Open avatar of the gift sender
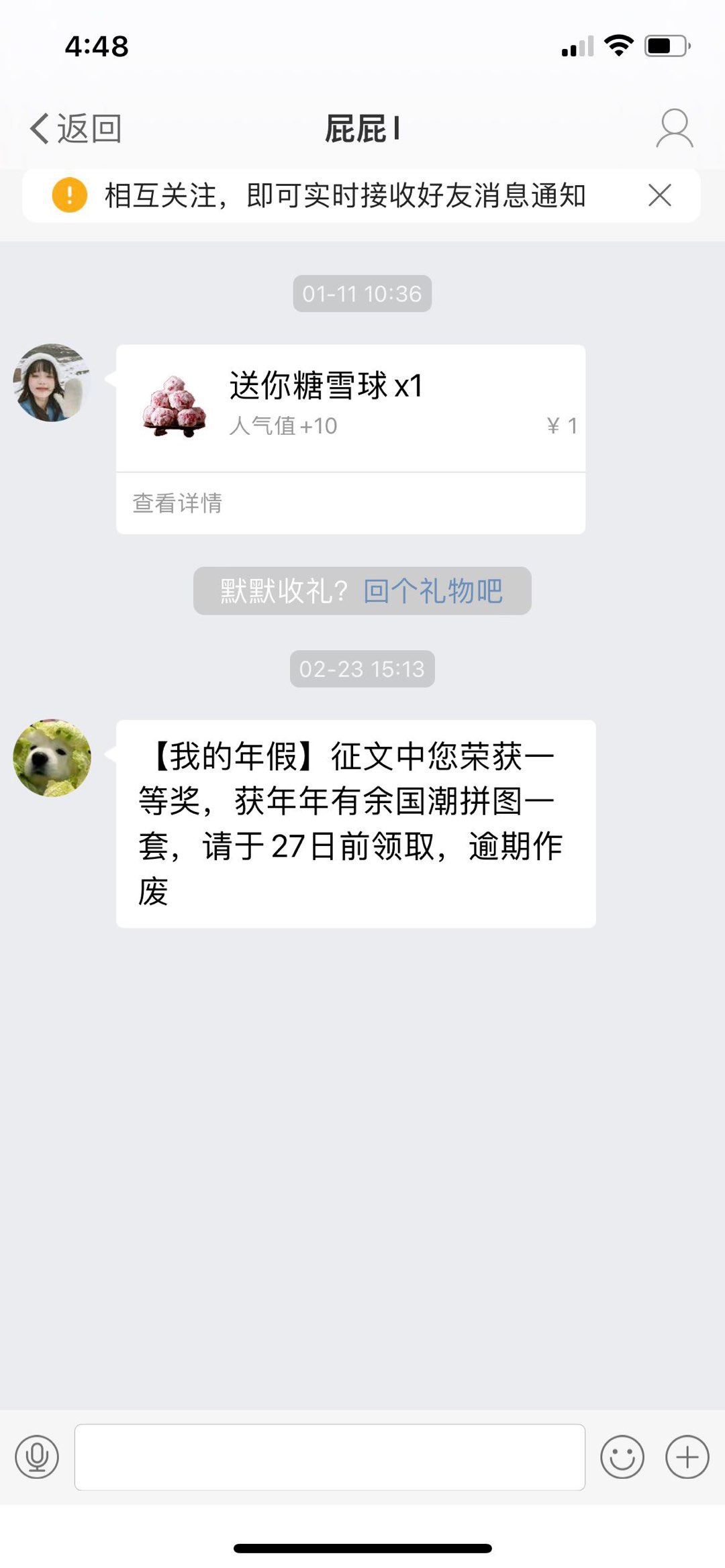725x1568 pixels. coord(52,383)
